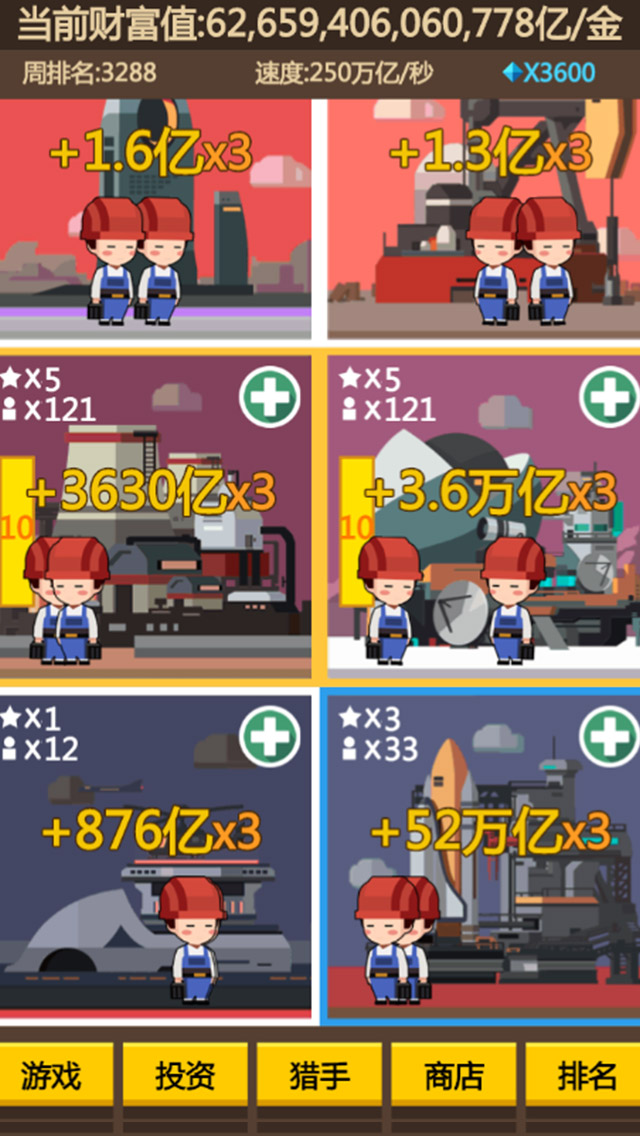Screen dimensions: 640x1136
Task: Tap the diamond X3600 counter
Action: click(x=549, y=73)
